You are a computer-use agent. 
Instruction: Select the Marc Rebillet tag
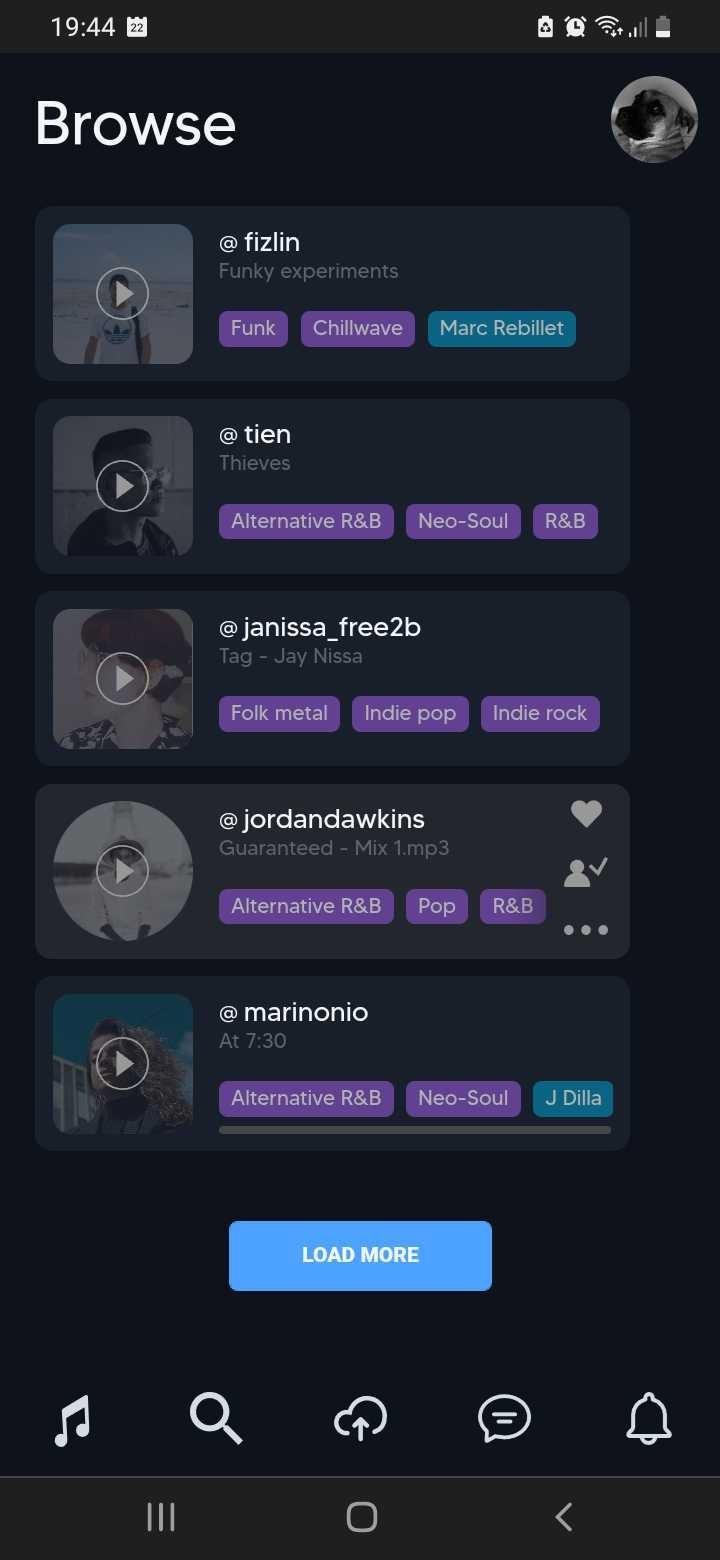[x=501, y=329]
